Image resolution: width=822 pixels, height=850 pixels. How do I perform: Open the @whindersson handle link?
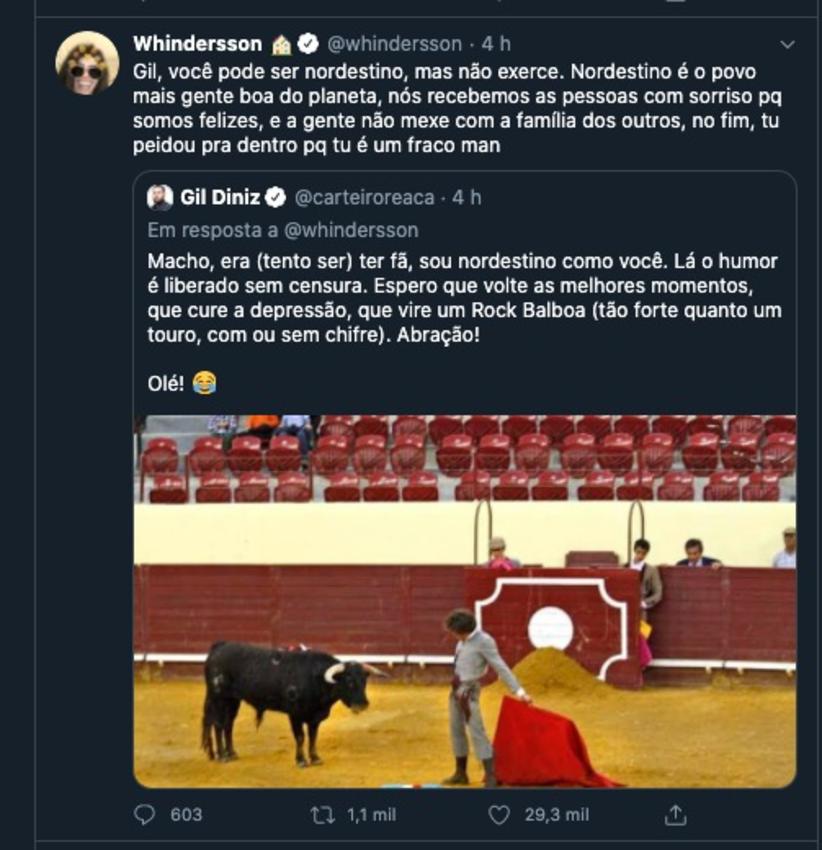395,44
